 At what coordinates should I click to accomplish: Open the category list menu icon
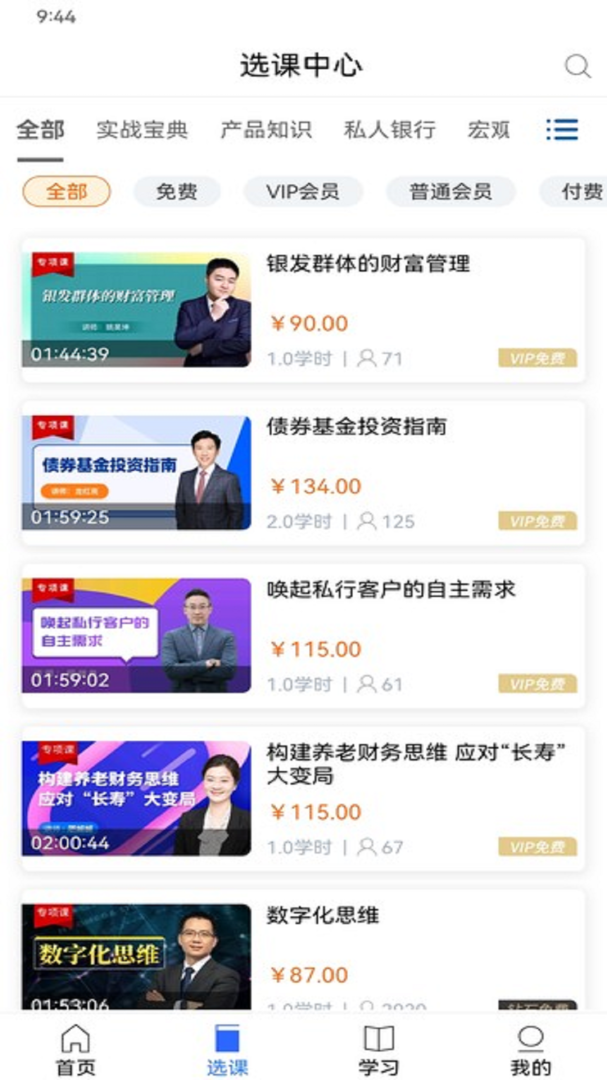[561, 130]
